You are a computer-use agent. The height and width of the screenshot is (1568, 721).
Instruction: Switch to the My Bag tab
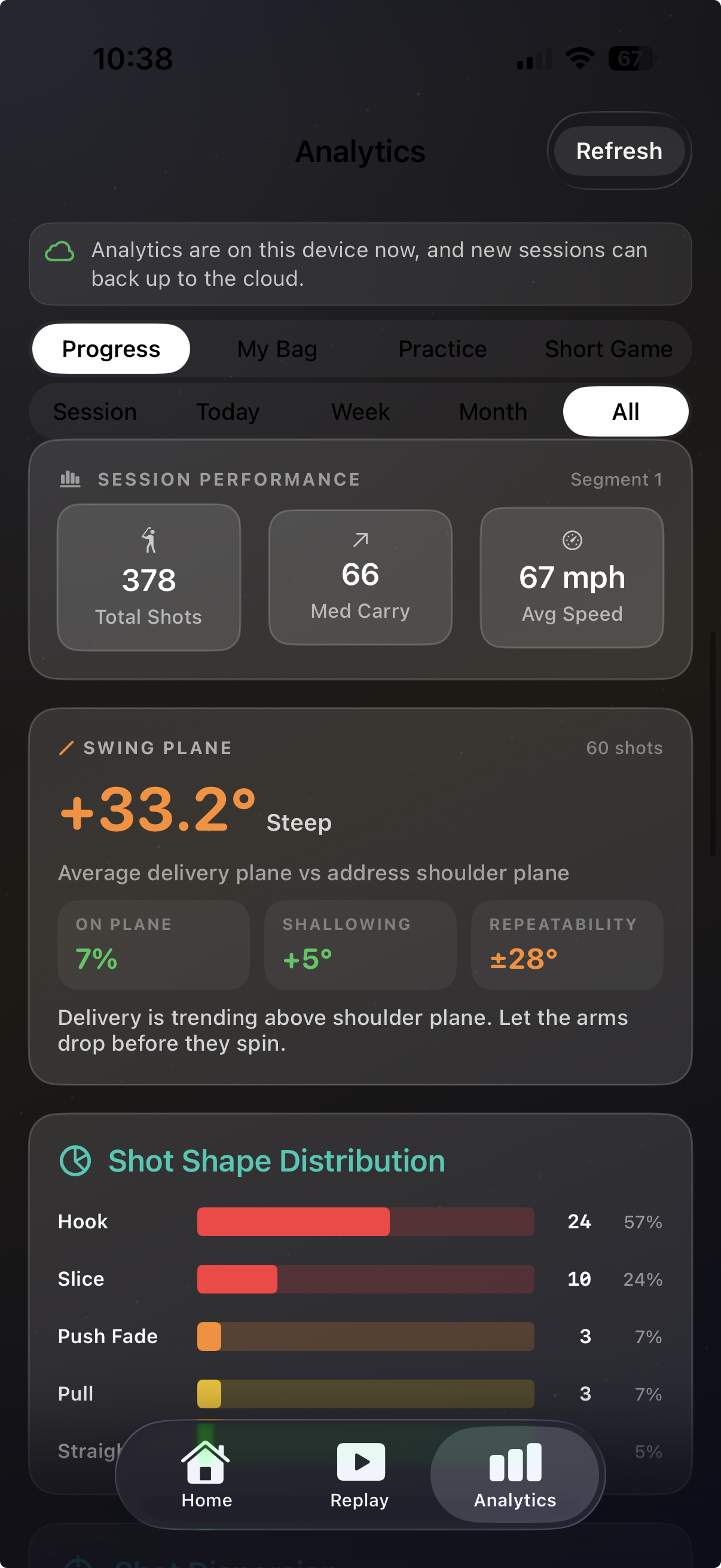[x=277, y=349]
